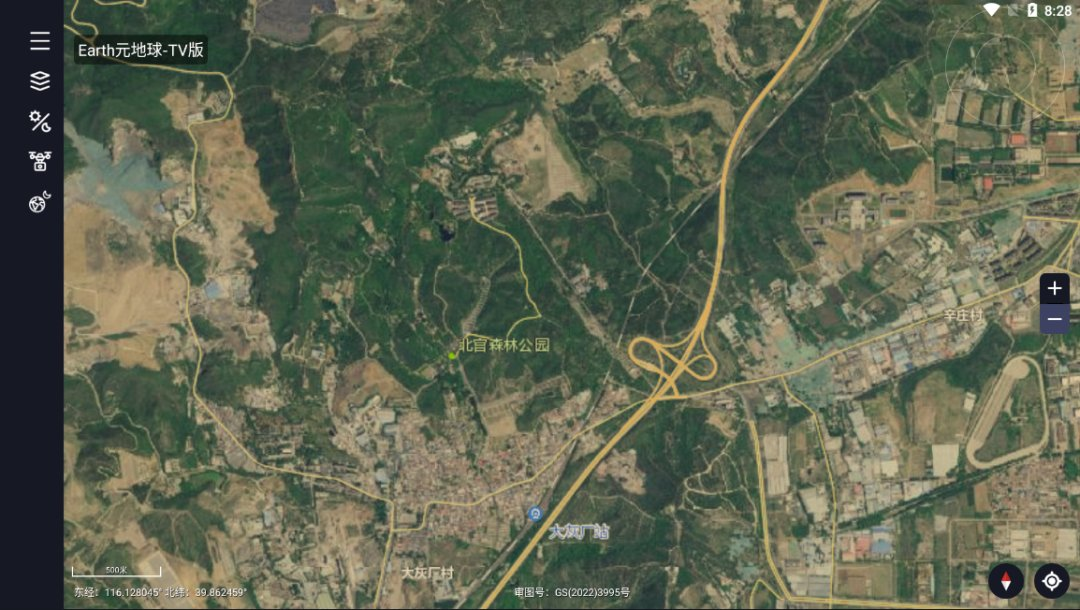Open the hamburger menu

click(39, 41)
